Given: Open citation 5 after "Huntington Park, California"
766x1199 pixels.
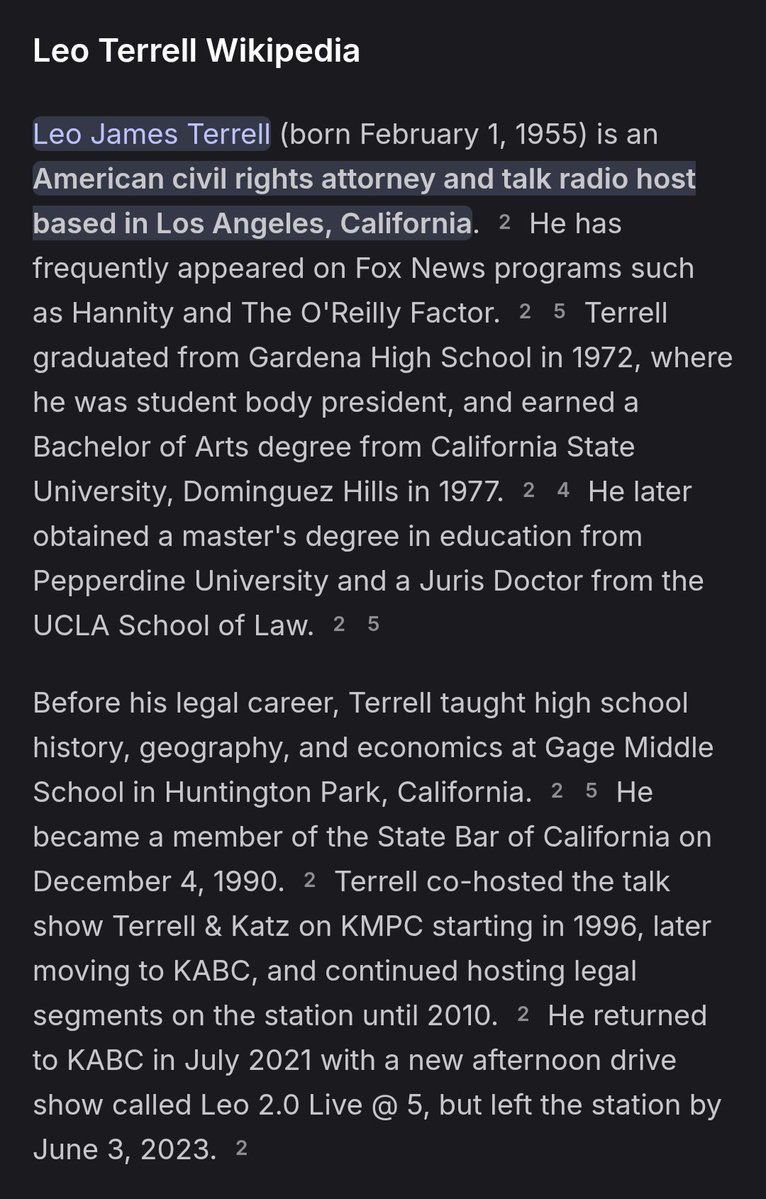Looking at the screenshot, I should point(591,792).
